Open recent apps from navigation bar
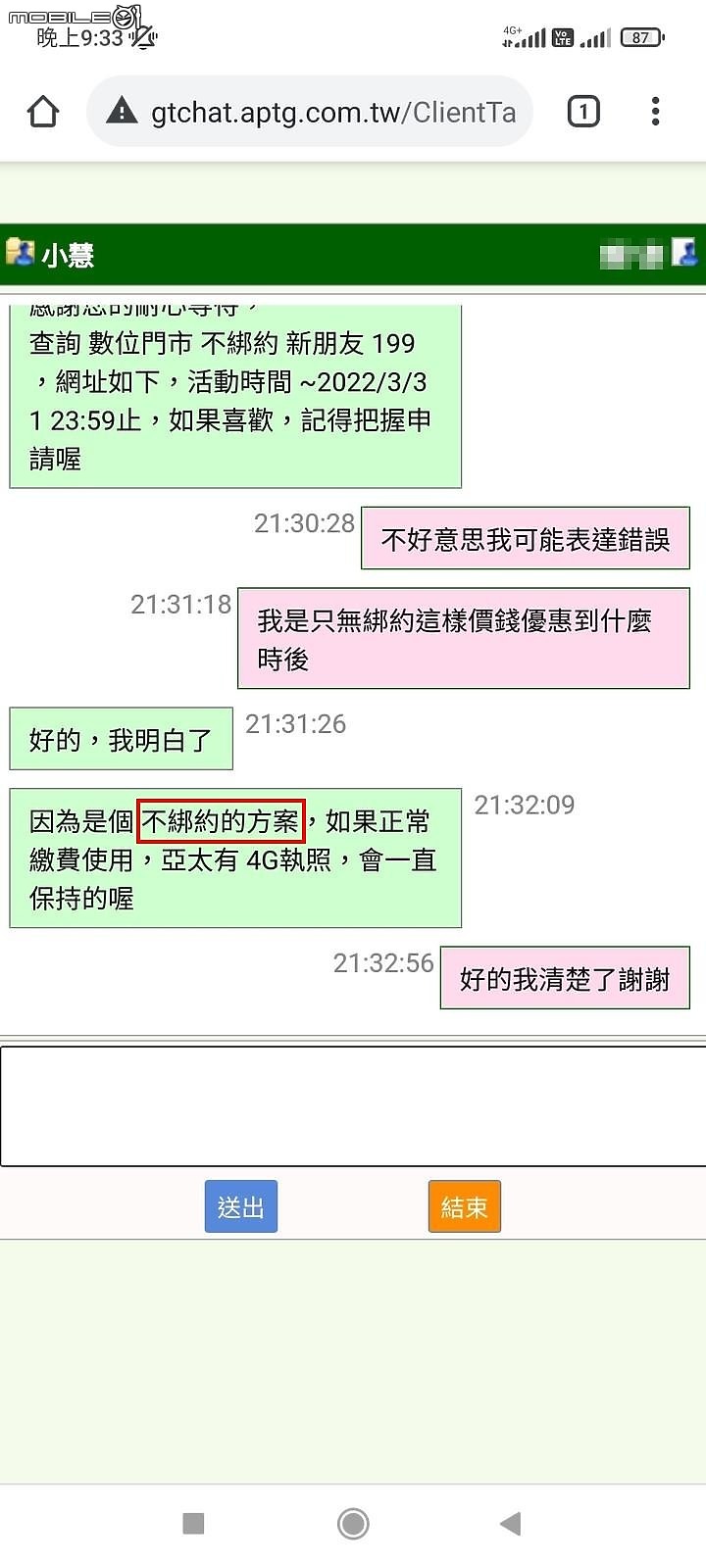Screen dimensions: 706x1568 click(x=194, y=1523)
